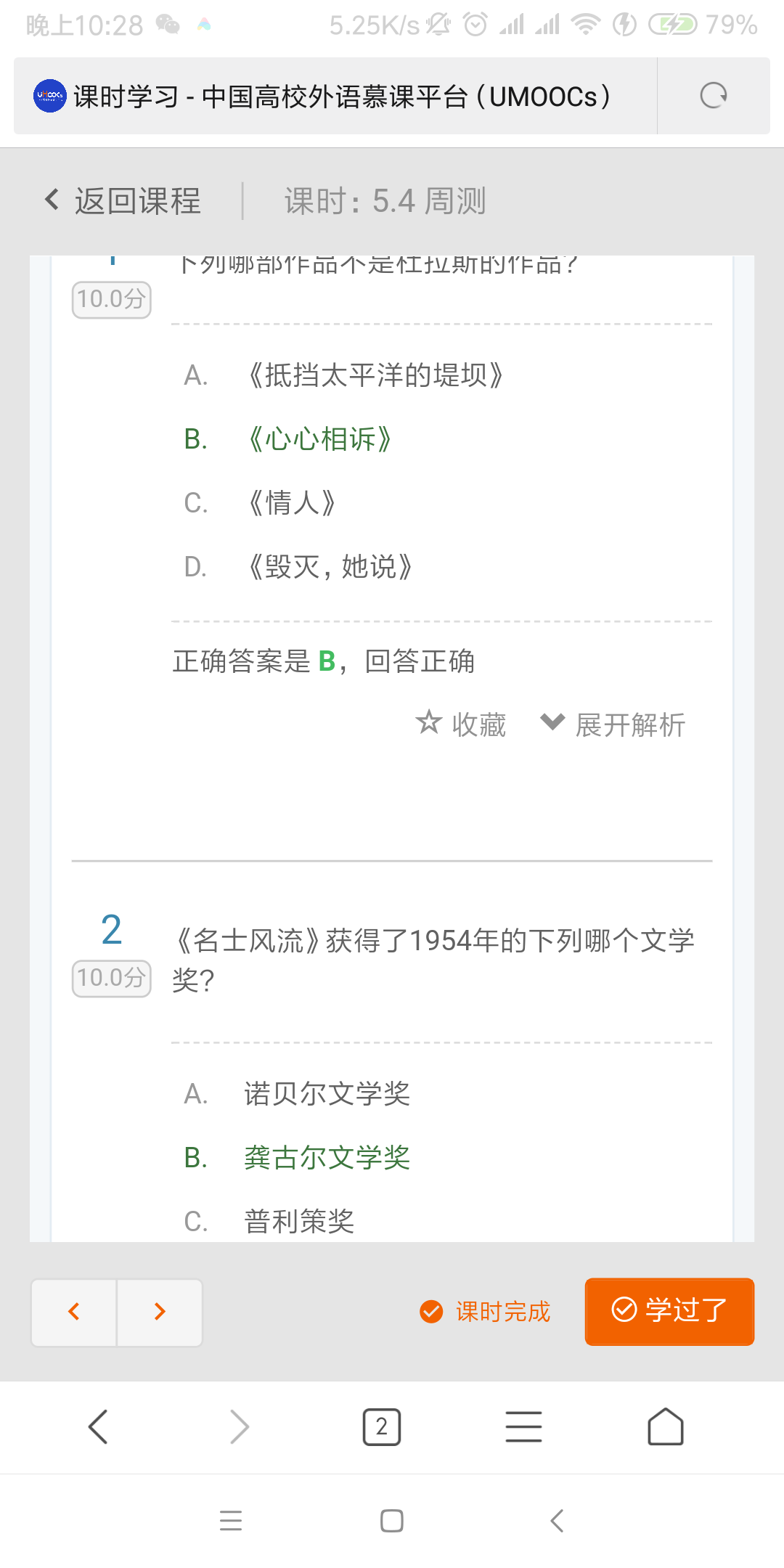
Task: Tap 收藏 to bookmark question 1
Action: [462, 724]
